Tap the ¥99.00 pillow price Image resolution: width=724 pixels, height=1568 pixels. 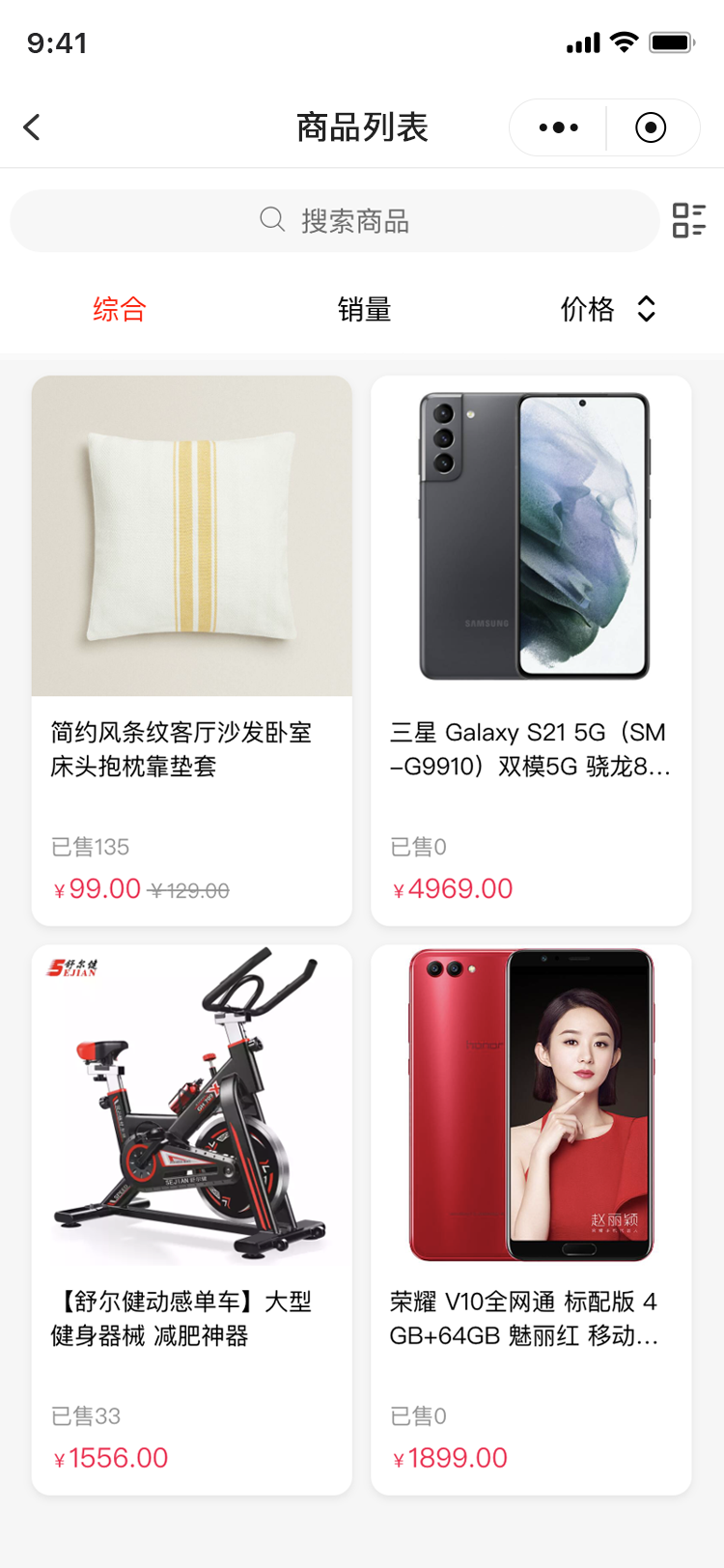[x=97, y=888]
